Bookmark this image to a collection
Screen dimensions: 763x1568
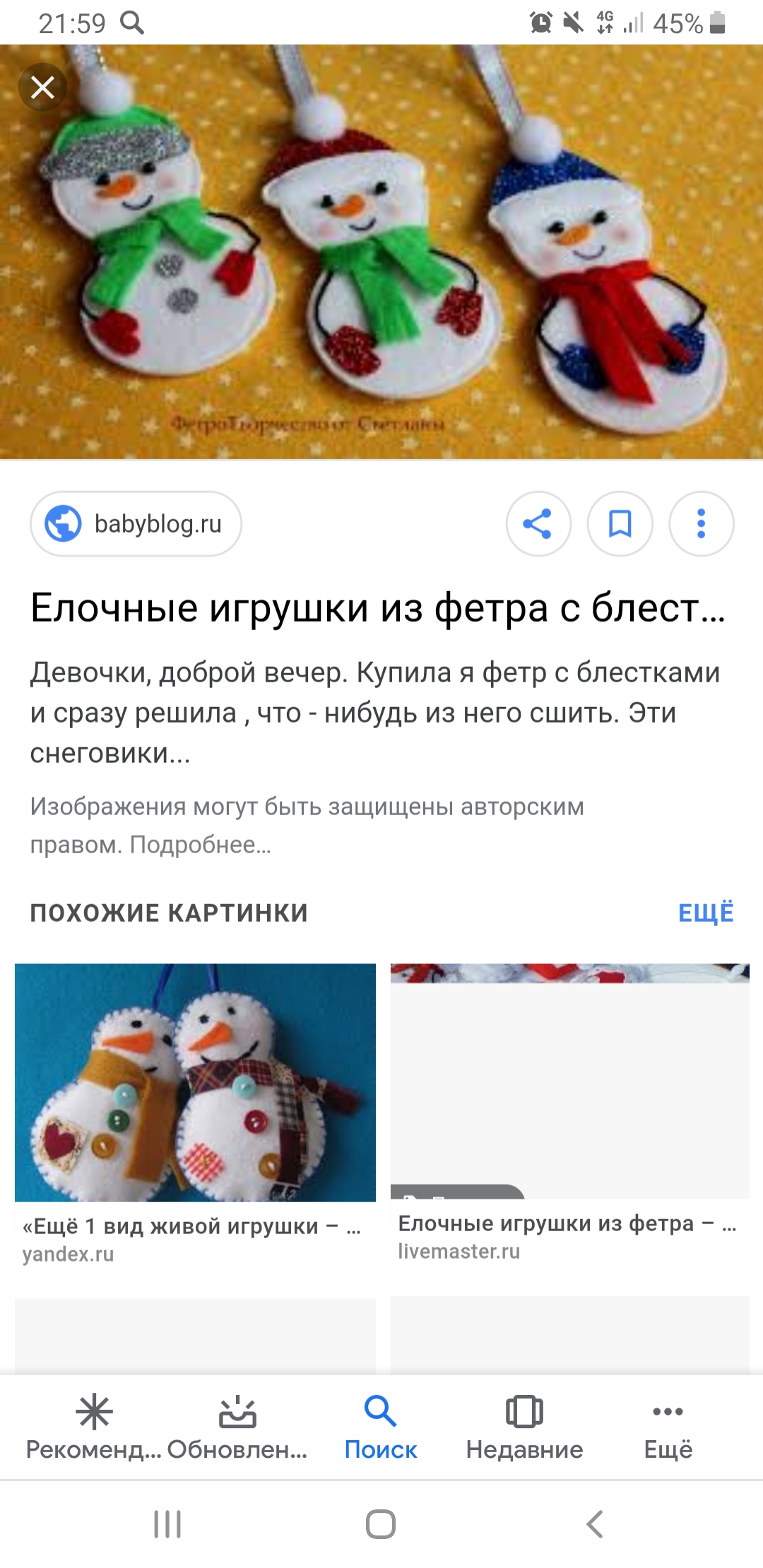(x=620, y=523)
